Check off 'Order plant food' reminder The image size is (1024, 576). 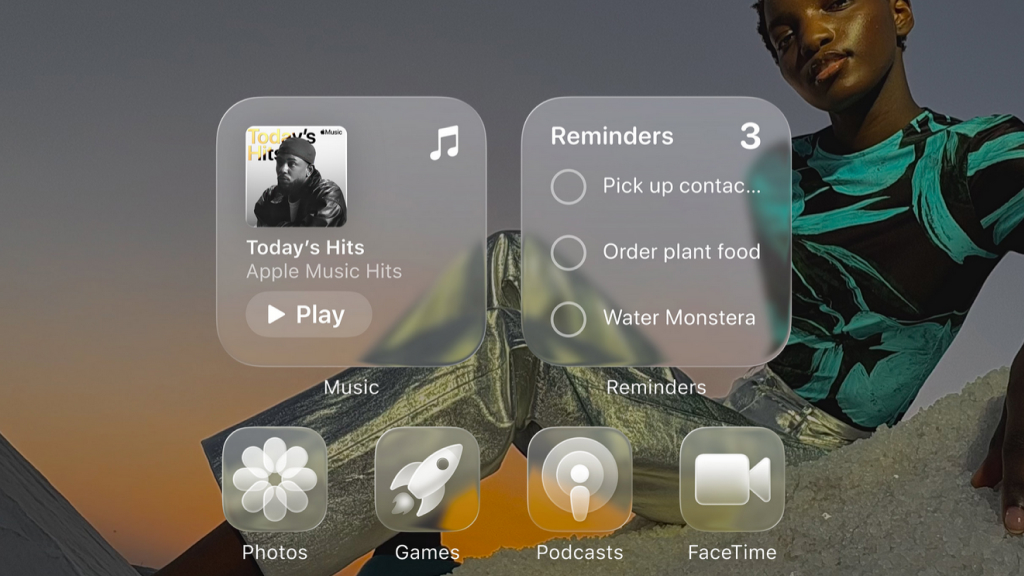568,252
